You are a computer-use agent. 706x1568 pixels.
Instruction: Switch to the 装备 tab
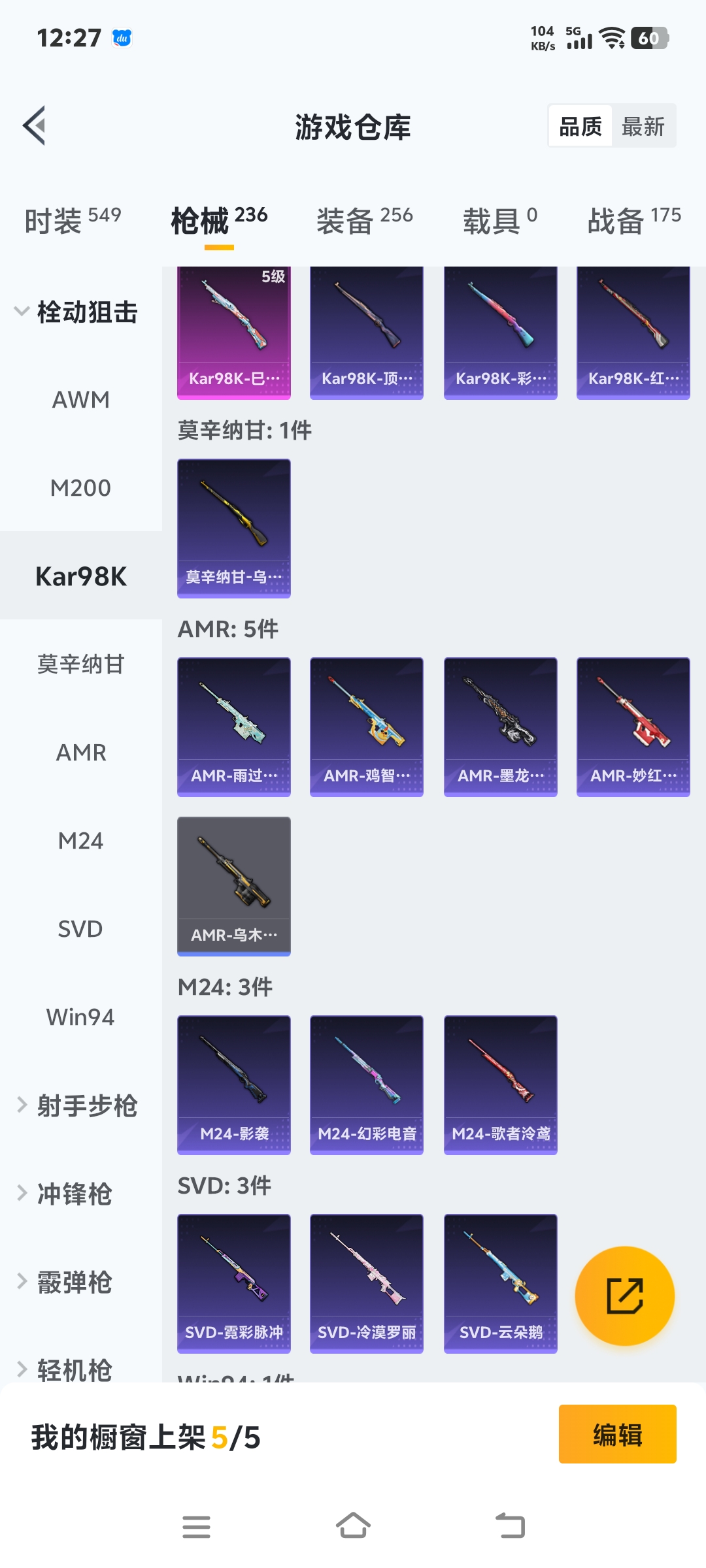click(364, 221)
